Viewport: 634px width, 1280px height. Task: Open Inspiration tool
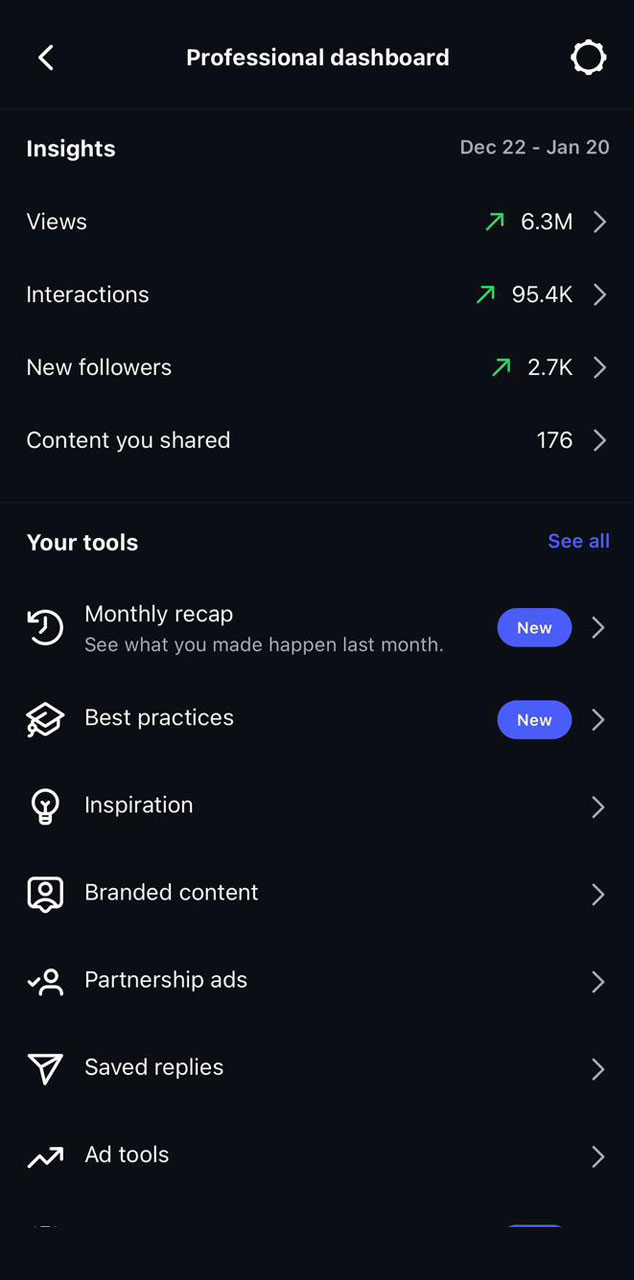(x=317, y=806)
